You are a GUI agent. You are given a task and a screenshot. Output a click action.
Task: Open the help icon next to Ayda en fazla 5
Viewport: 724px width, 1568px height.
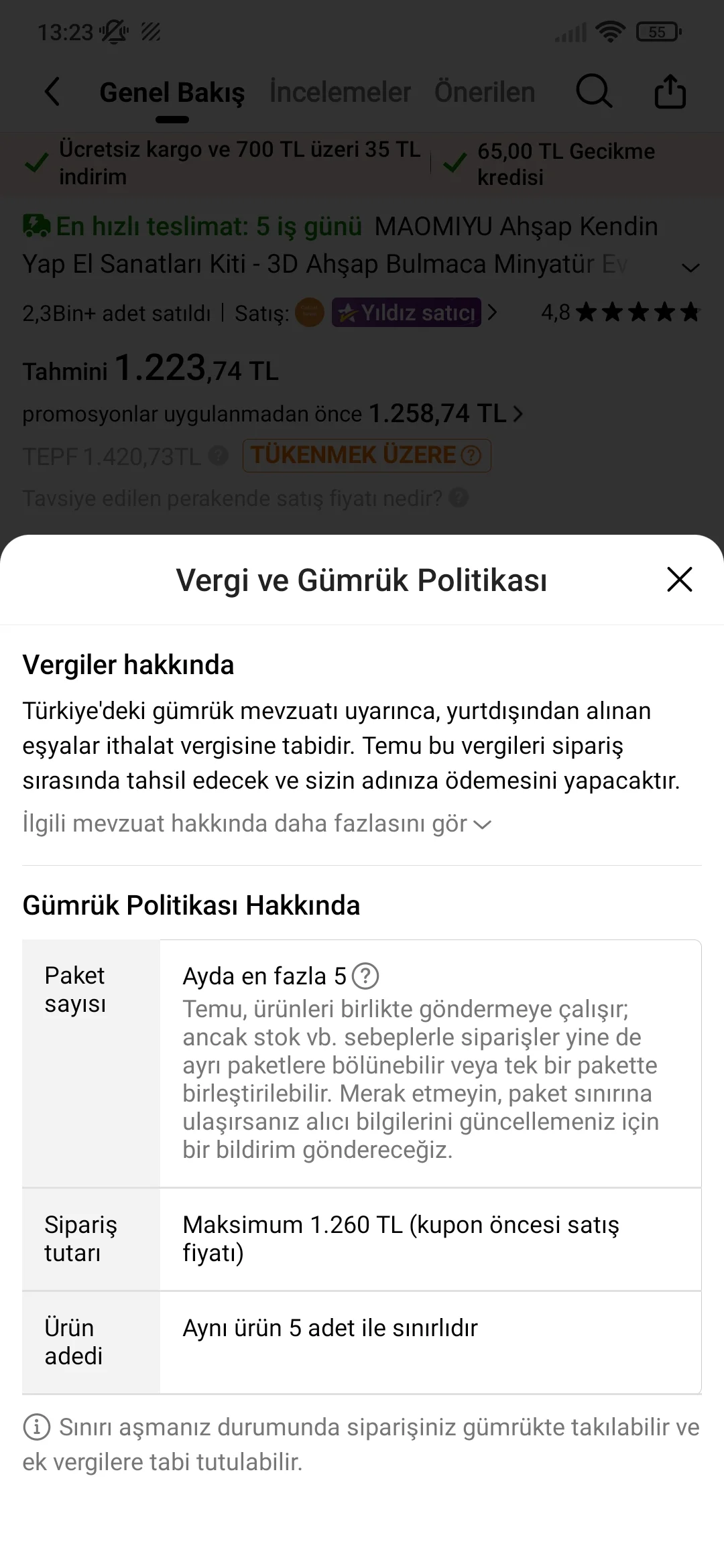(365, 976)
